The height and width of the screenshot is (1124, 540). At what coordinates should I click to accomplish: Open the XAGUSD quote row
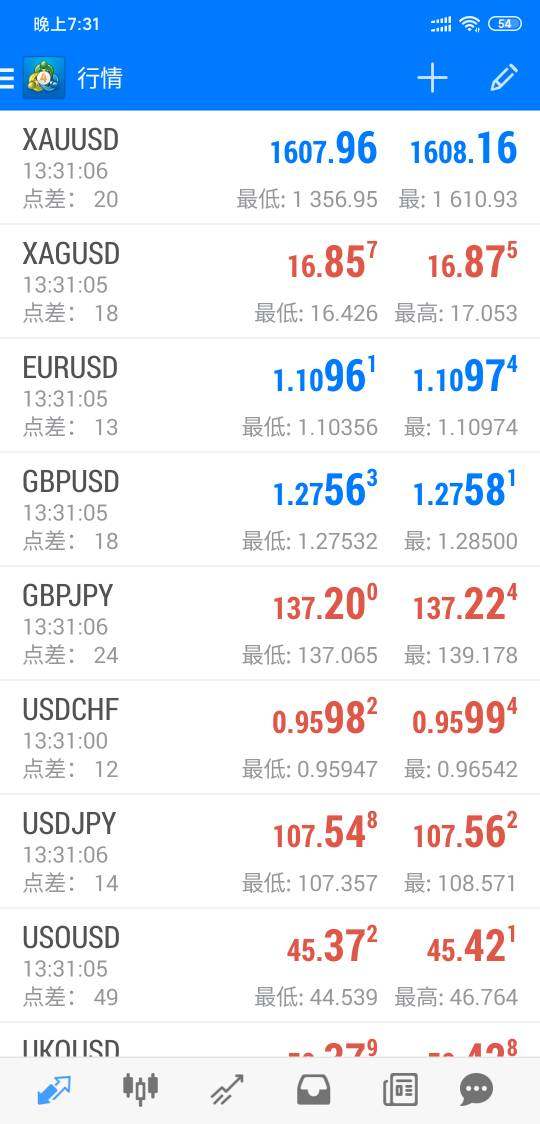point(270,282)
